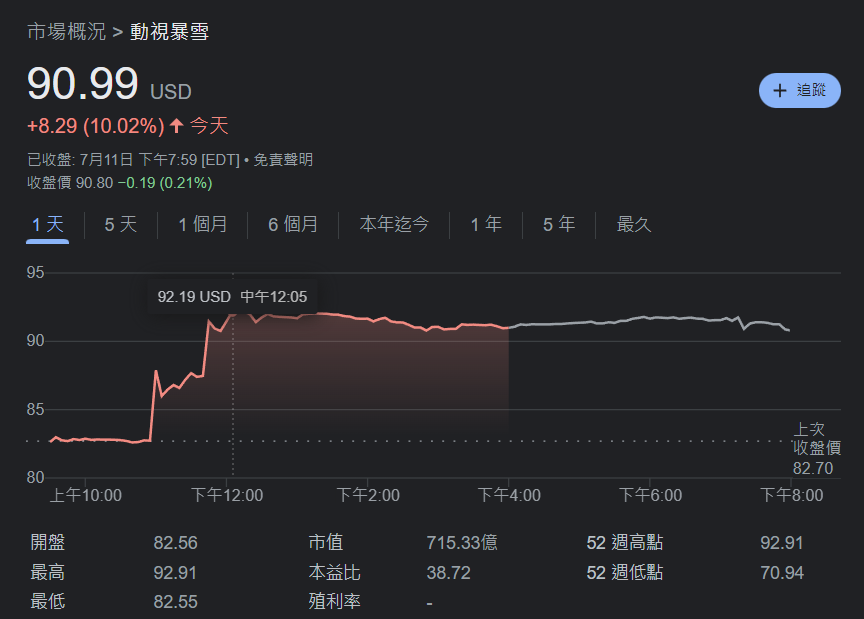Select the 最久 maximum range tab
Screen dimensions: 864x619
pos(634,224)
